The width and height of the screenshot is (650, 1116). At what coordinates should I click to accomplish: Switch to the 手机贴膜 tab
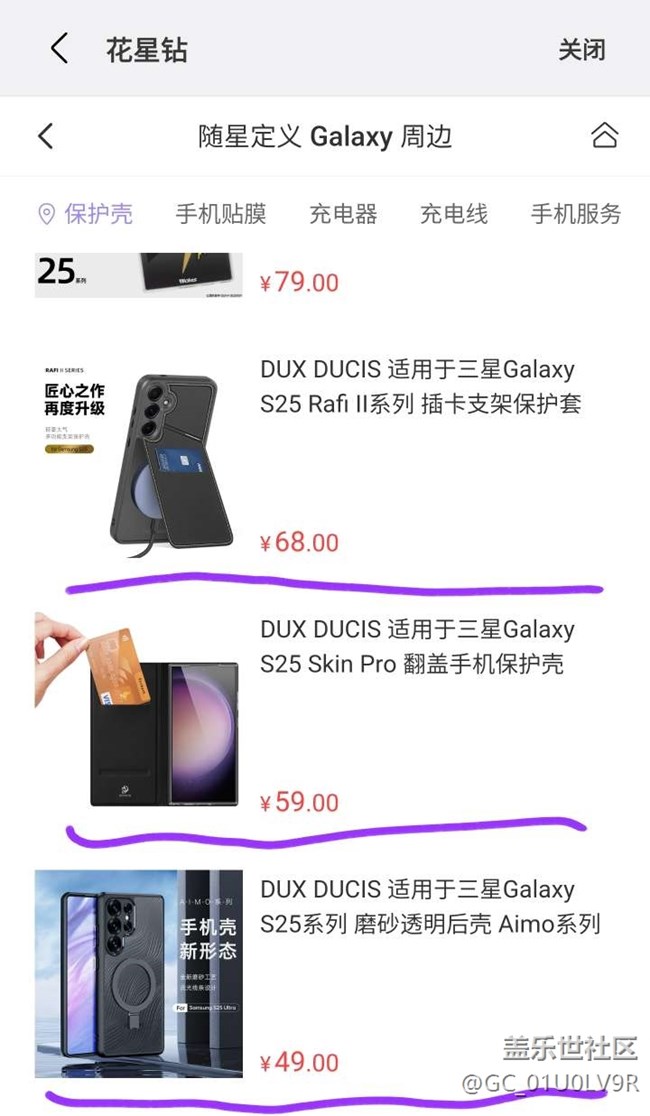pyautogui.click(x=221, y=213)
